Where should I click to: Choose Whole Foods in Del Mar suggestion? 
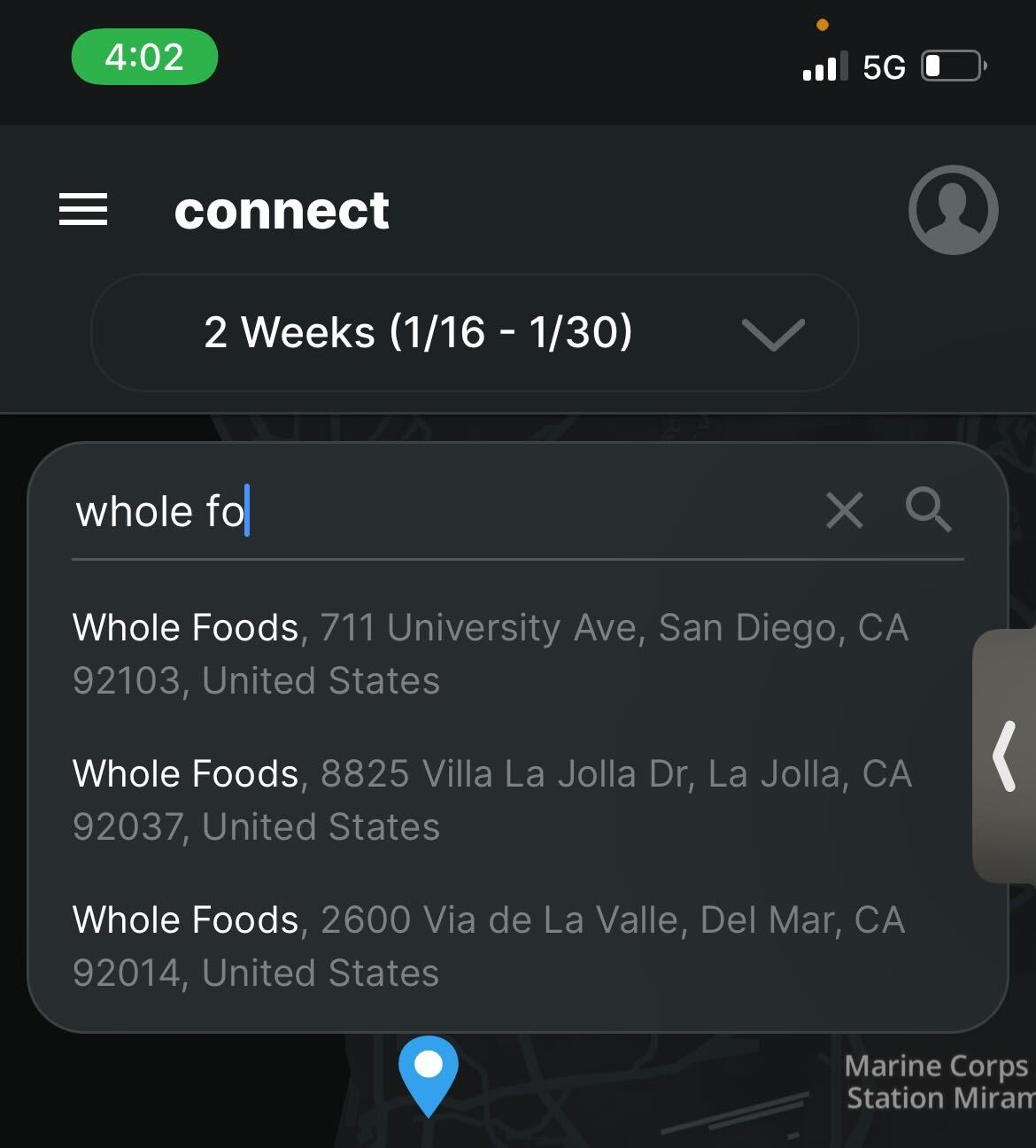tap(490, 945)
